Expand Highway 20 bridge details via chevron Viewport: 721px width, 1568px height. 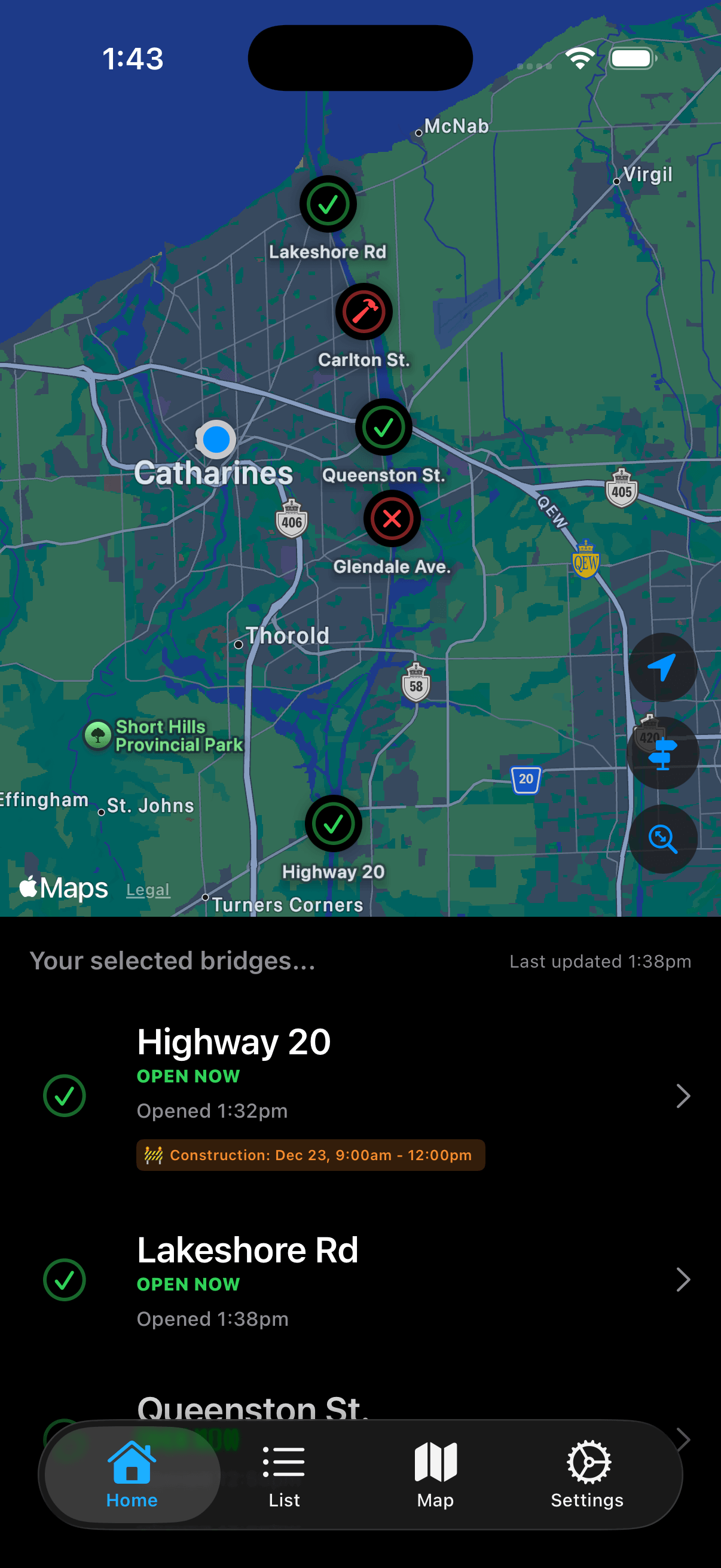pos(684,1096)
